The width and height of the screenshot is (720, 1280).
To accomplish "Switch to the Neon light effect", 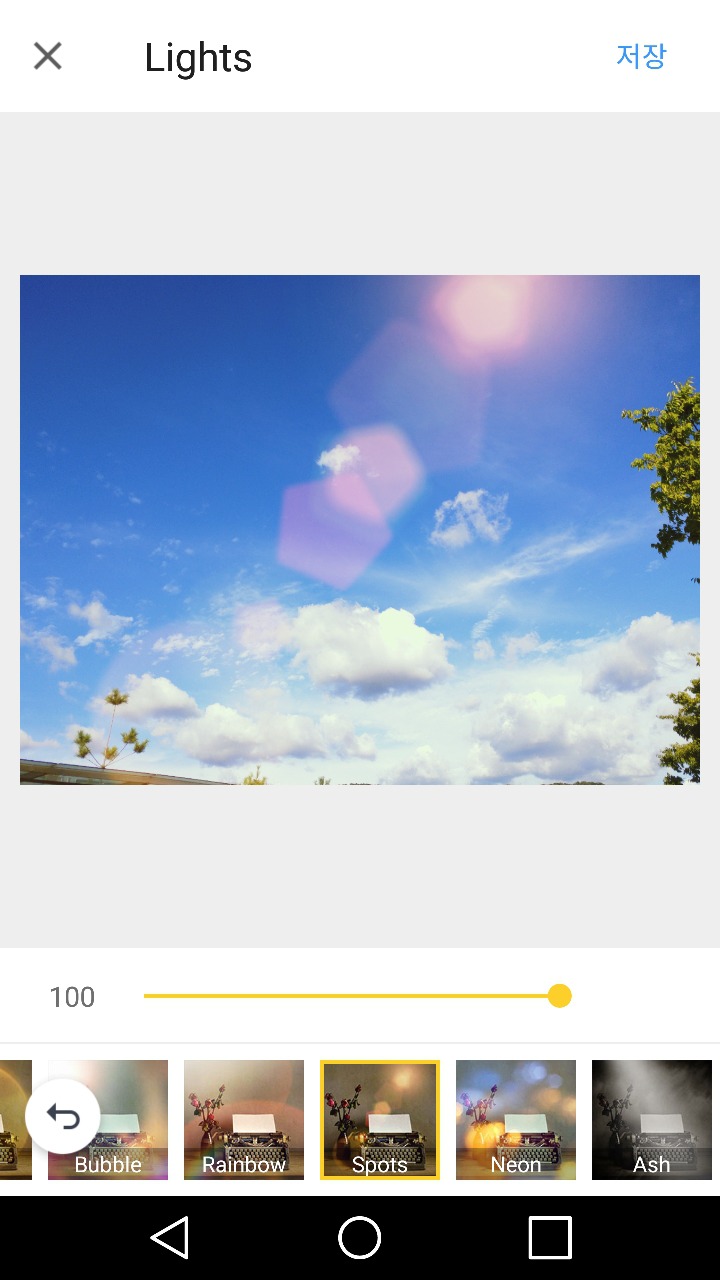I will click(516, 1120).
